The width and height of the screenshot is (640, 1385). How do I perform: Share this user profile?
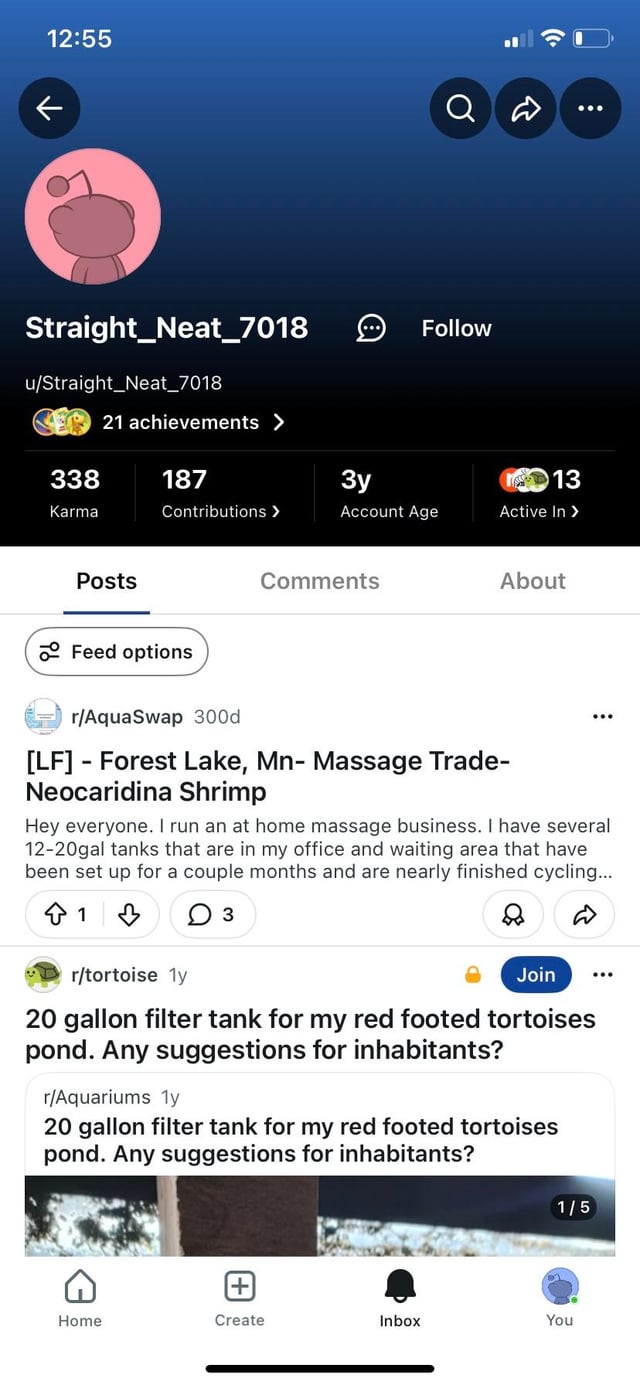point(525,109)
